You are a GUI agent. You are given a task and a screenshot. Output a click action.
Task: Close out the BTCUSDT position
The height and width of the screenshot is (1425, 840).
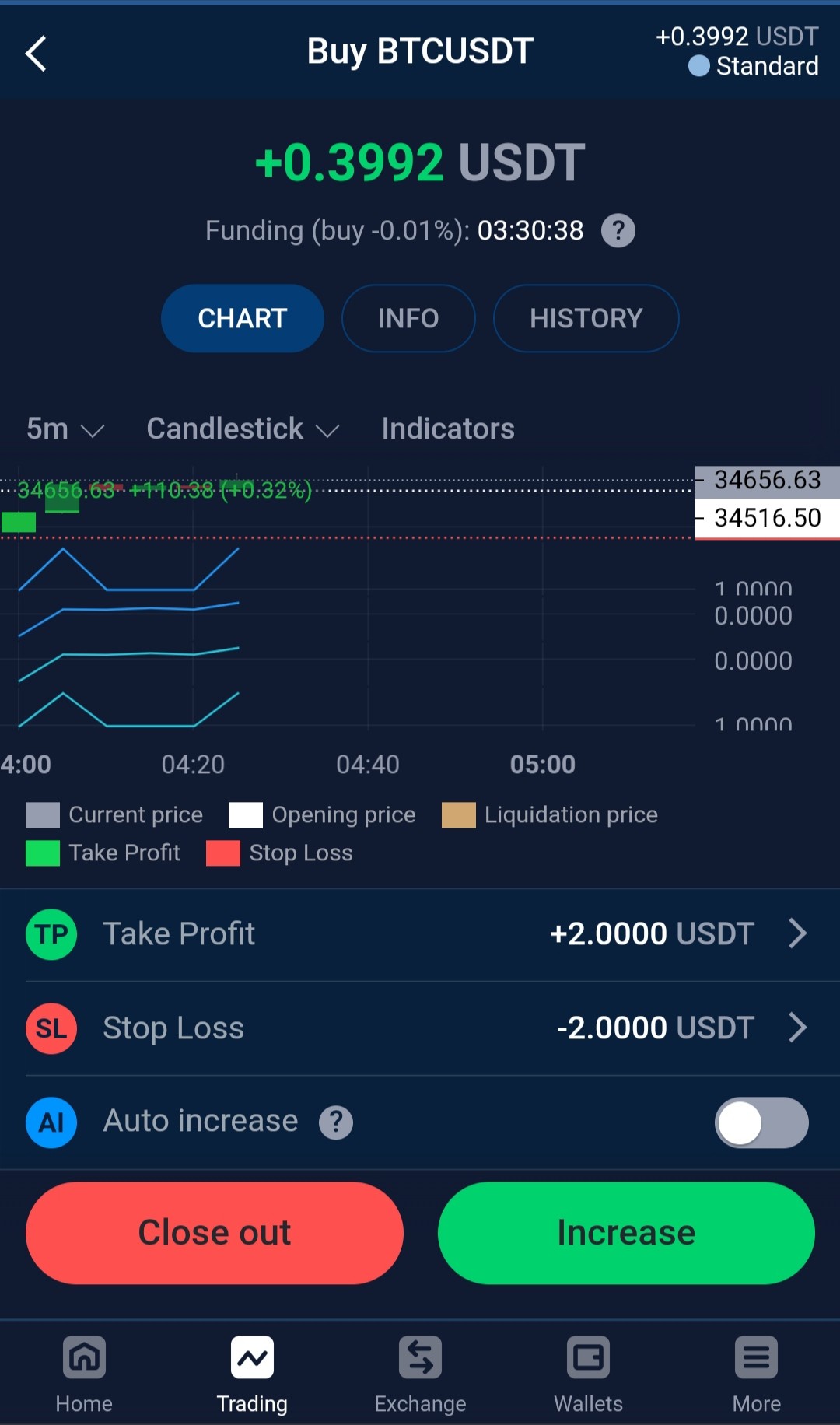click(215, 1233)
